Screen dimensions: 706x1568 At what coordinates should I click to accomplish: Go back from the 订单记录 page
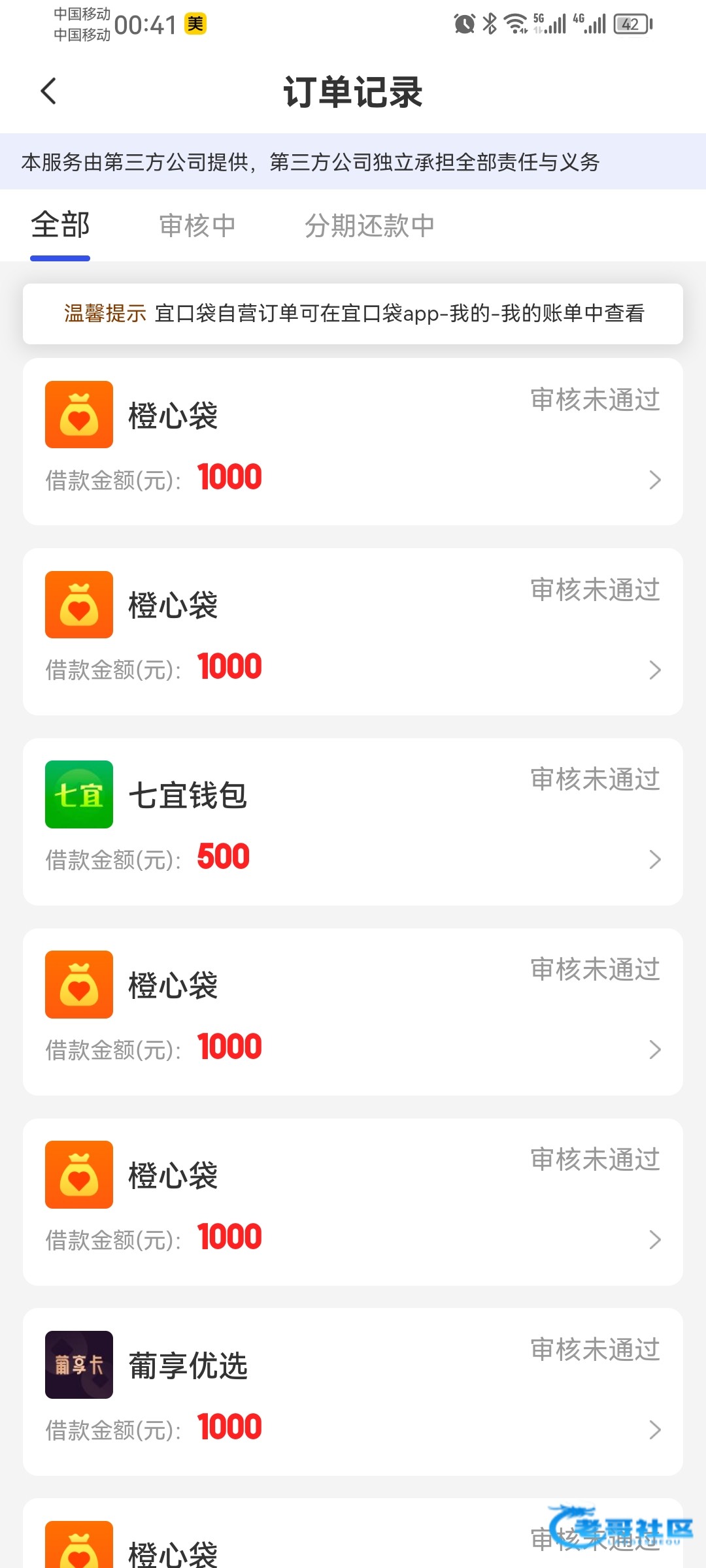(49, 91)
